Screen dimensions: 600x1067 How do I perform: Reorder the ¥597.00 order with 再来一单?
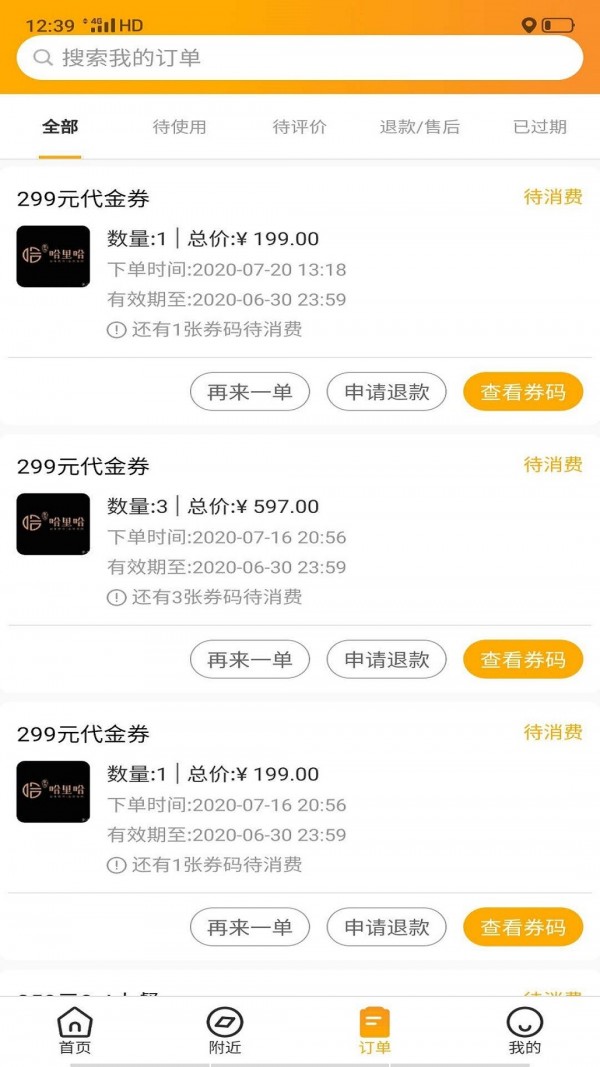pos(250,660)
